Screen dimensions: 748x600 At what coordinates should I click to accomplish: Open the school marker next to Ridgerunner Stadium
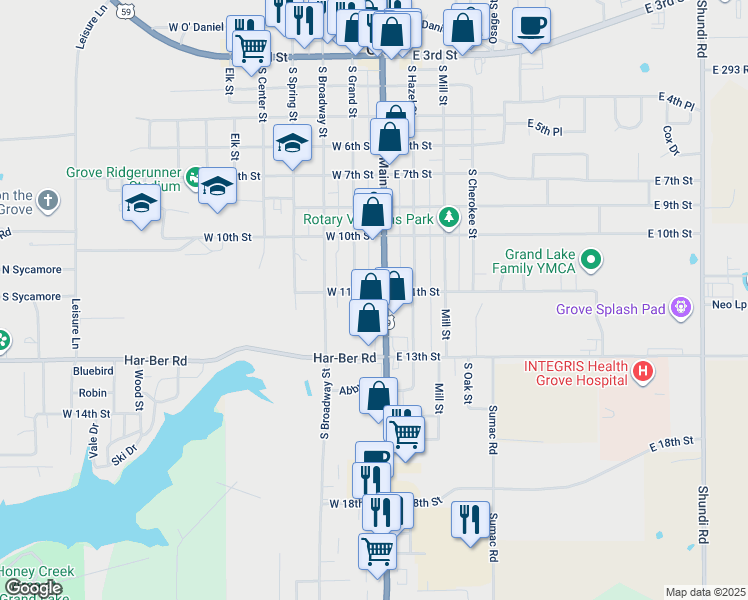218,187
